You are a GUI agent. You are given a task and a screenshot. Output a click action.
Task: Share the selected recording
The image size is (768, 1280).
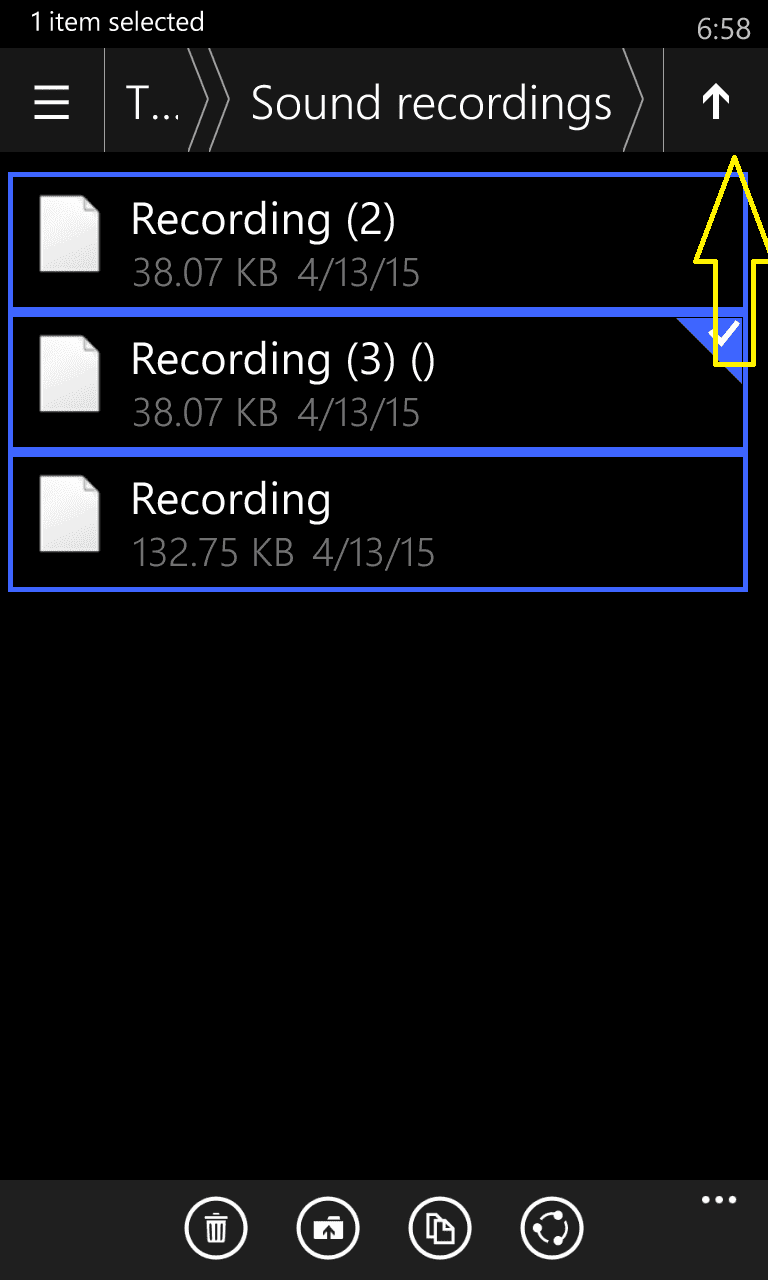552,1227
